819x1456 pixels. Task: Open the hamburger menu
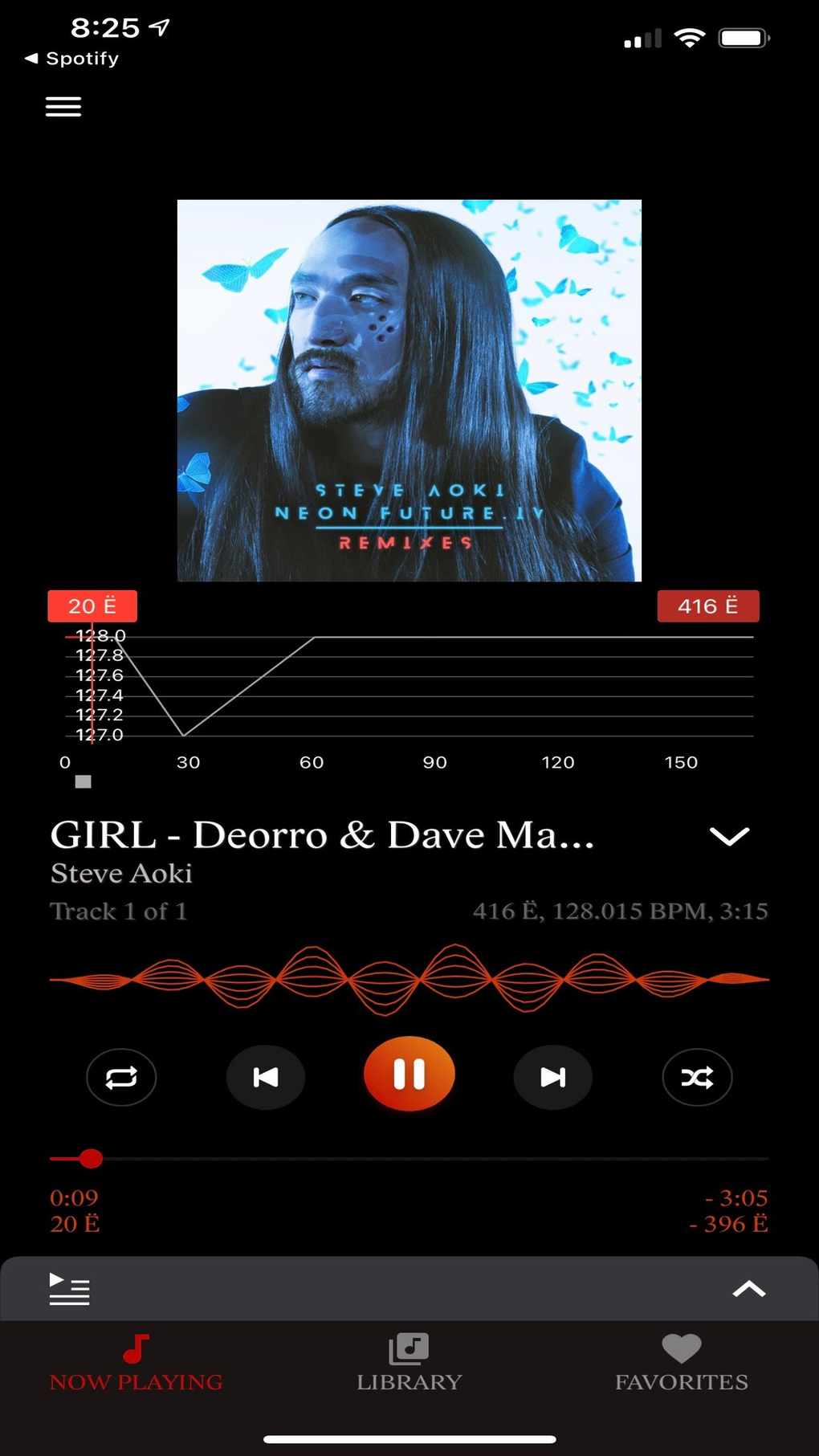click(x=63, y=107)
